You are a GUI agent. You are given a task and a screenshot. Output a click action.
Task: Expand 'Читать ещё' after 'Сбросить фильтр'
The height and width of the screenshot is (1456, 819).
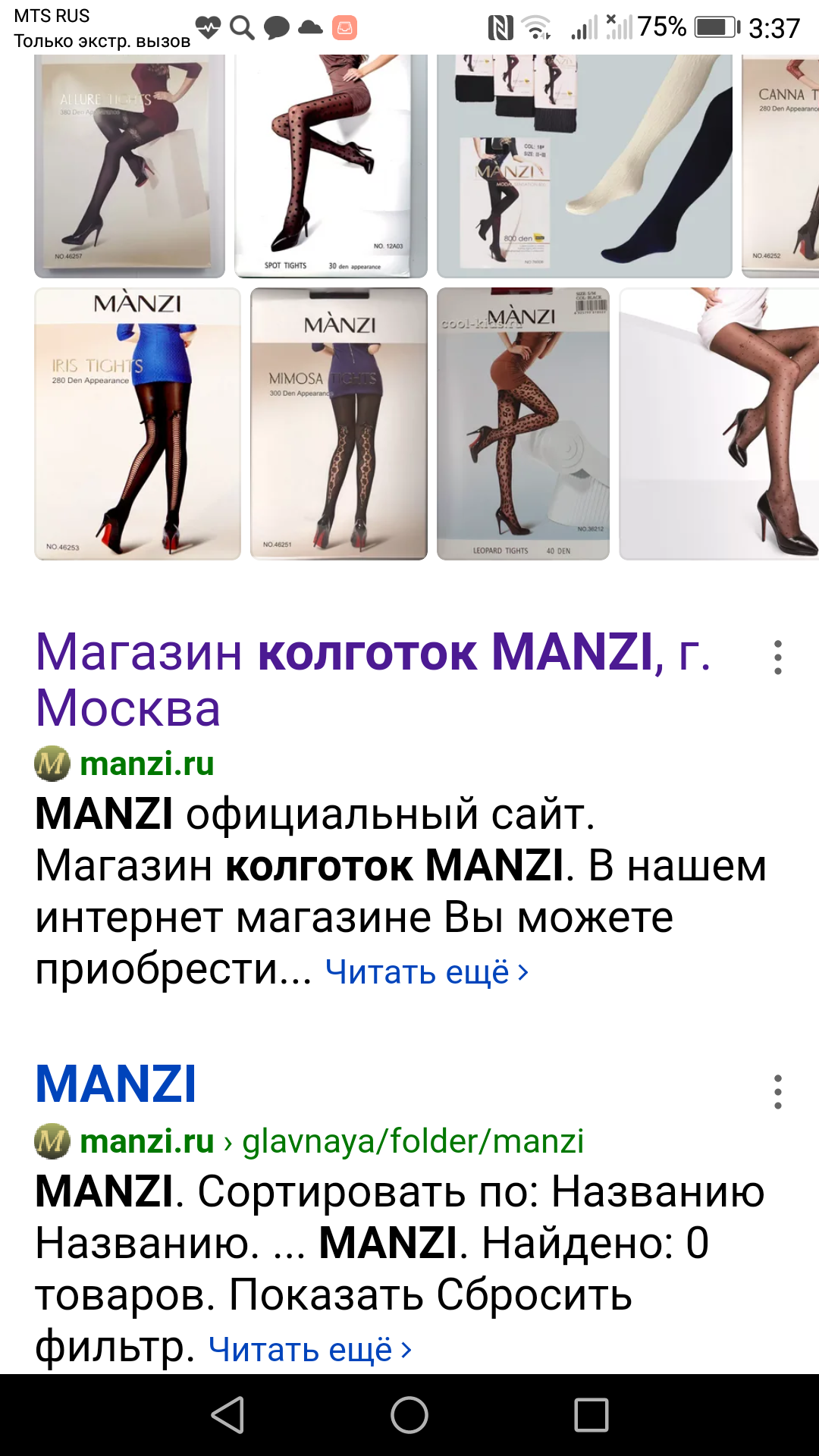coord(309,1350)
